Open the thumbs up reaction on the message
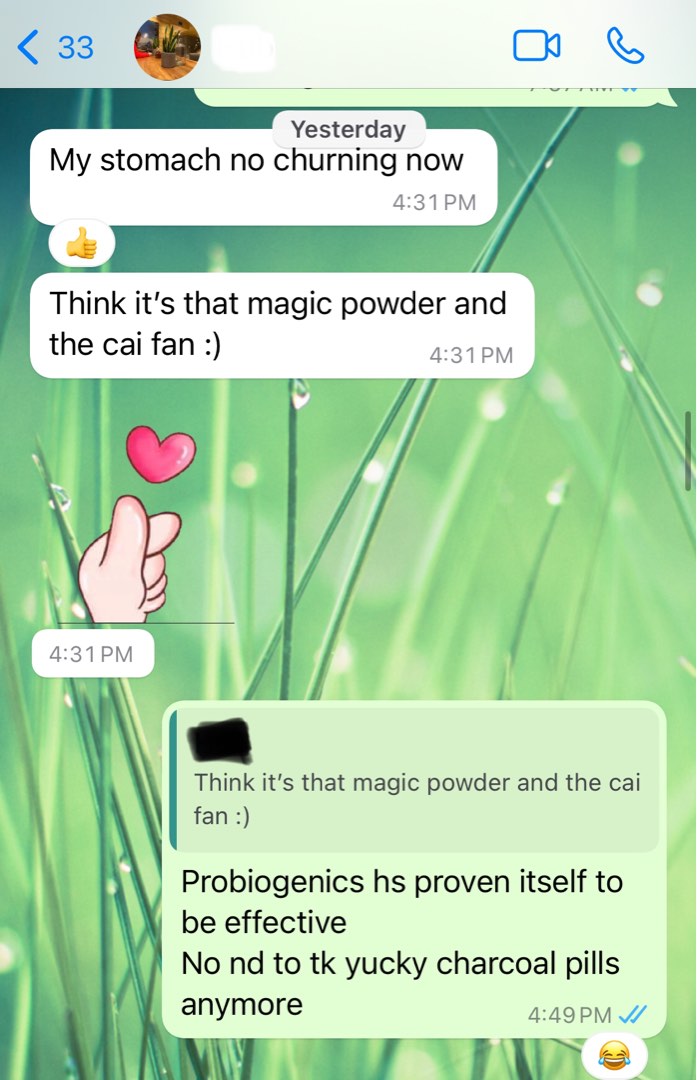 81,243
